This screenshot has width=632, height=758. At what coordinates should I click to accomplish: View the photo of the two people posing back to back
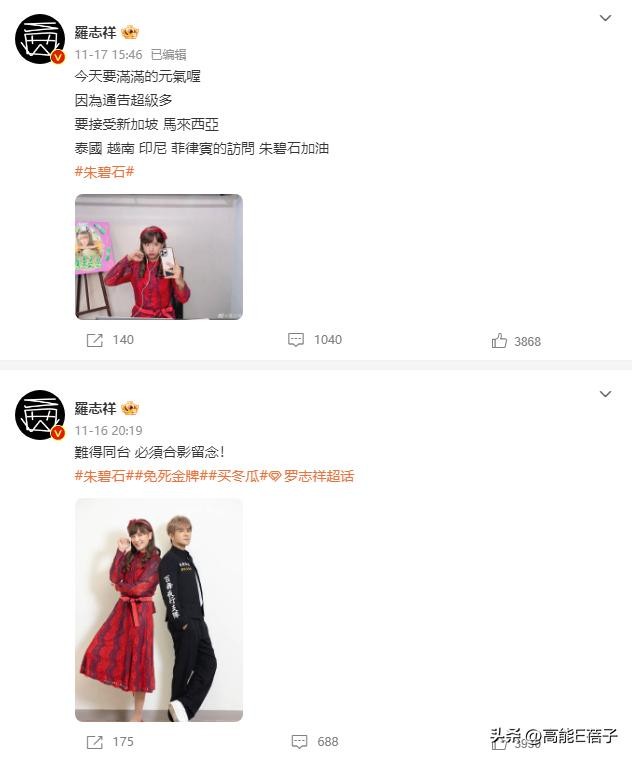pyautogui.click(x=159, y=610)
